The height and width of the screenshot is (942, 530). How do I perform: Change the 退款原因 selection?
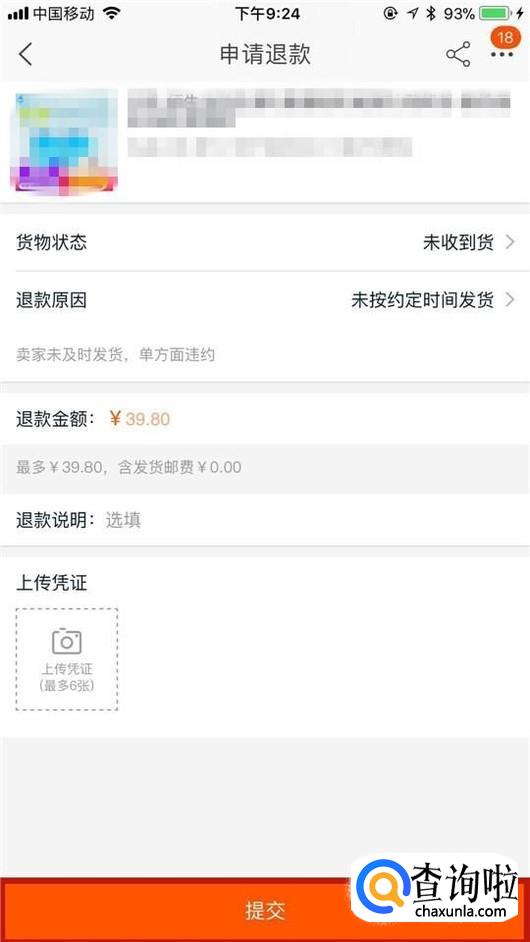point(265,300)
